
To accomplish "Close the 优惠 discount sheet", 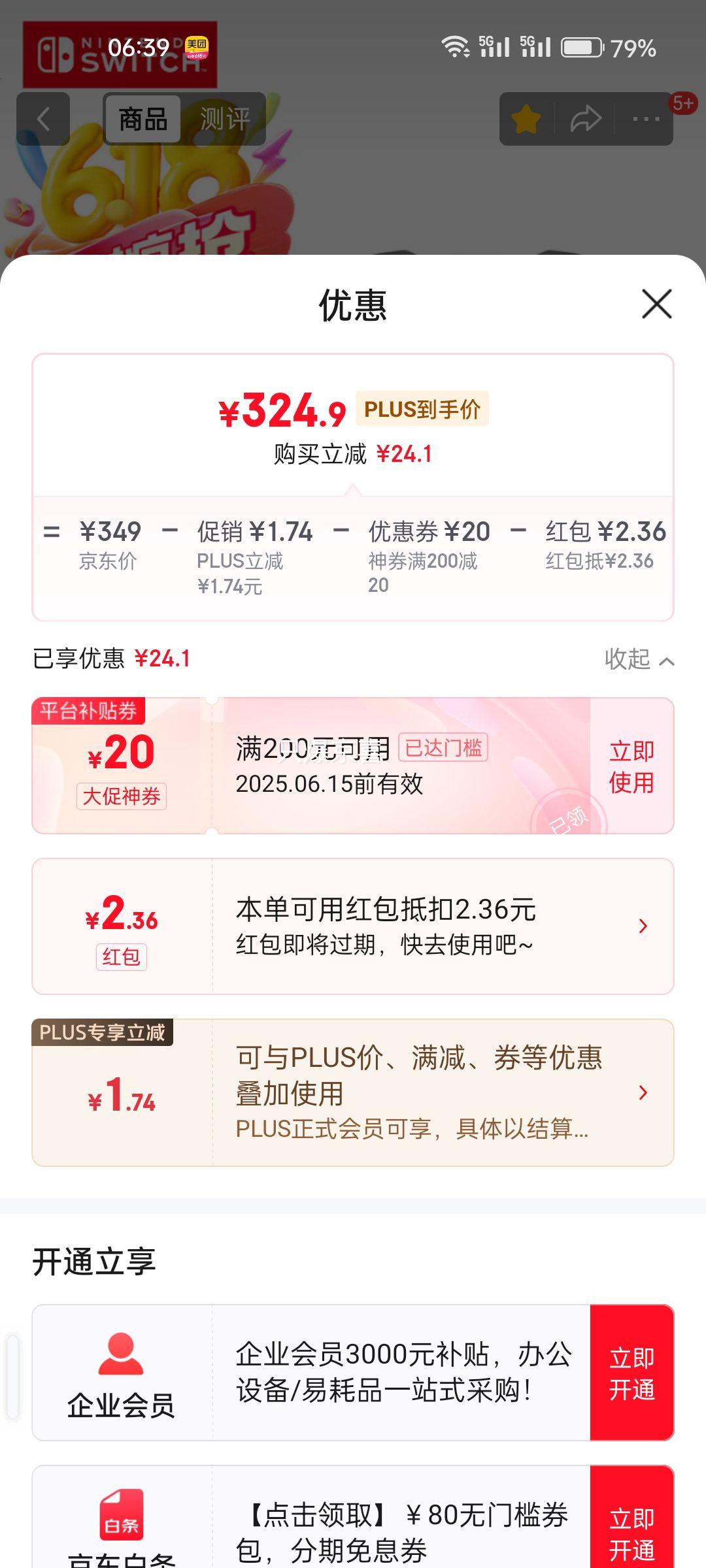I will tap(656, 304).
